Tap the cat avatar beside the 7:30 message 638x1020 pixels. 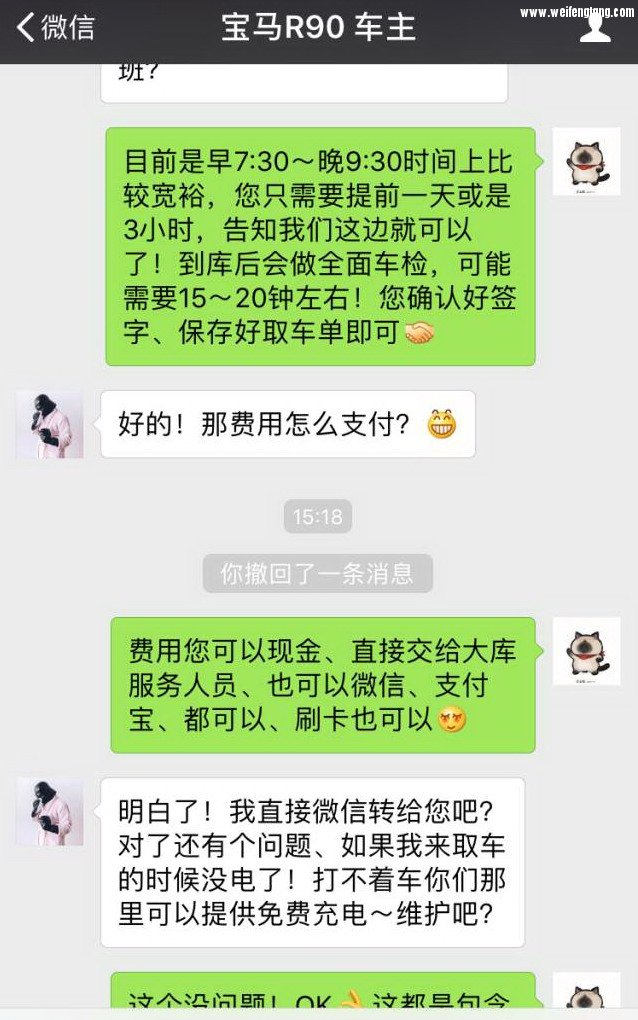(x=586, y=162)
